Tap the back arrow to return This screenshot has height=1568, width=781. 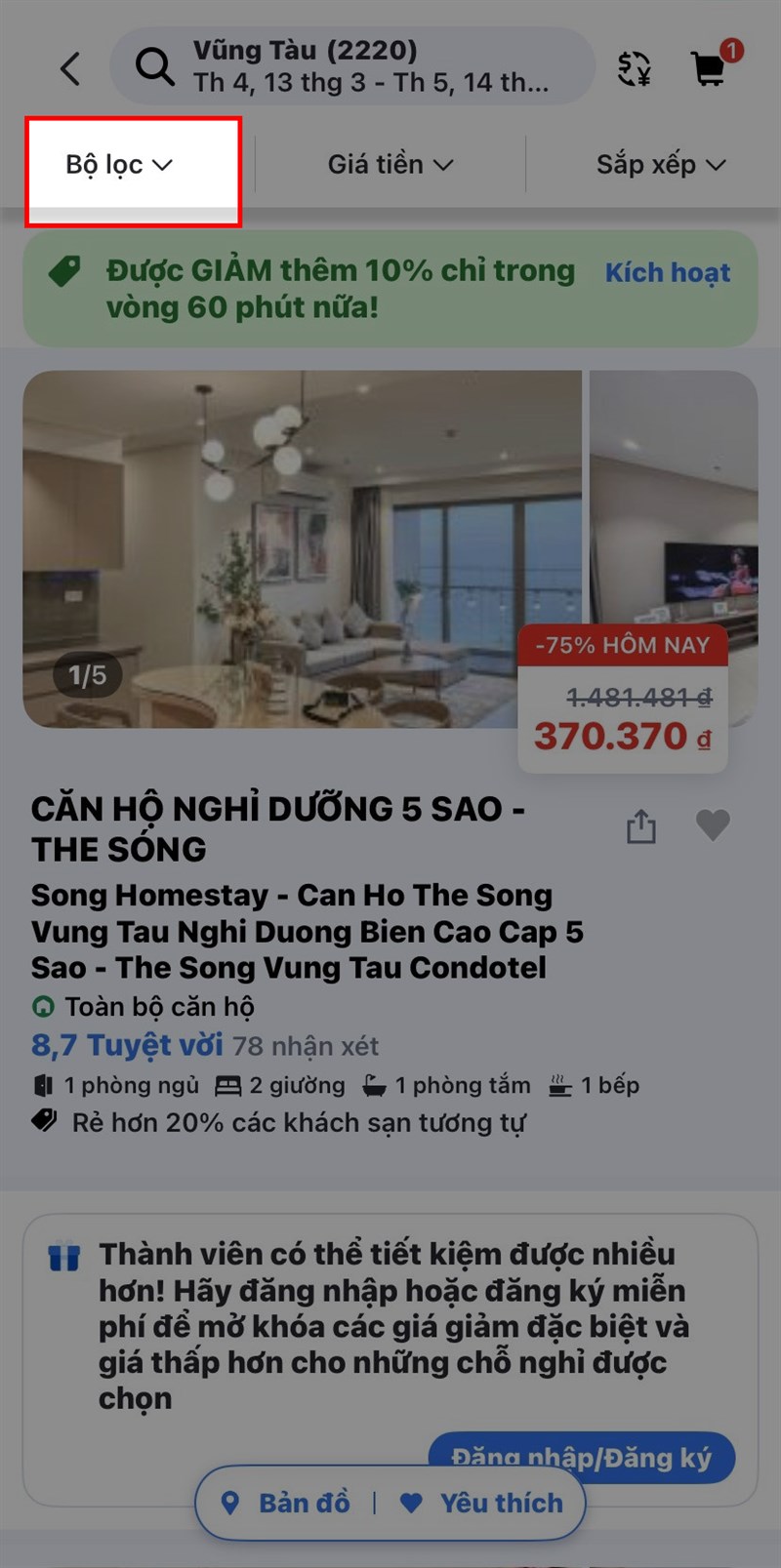(68, 68)
